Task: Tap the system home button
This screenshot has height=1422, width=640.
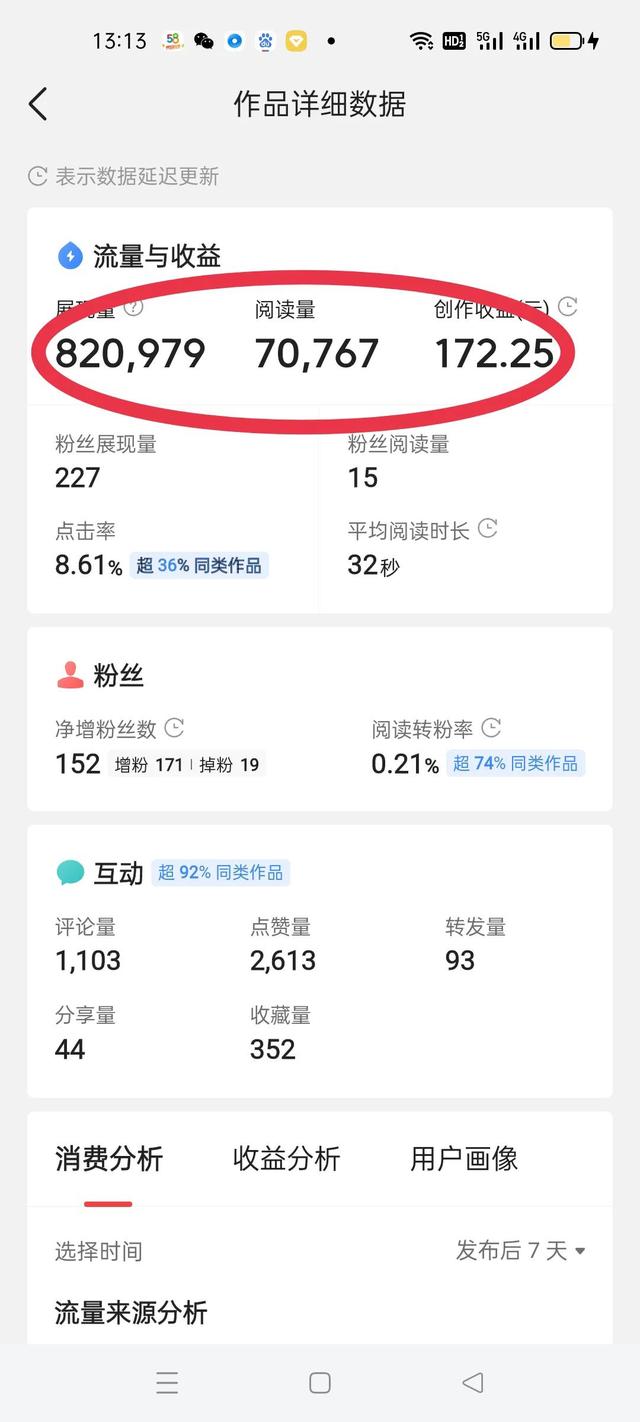Action: tap(320, 1382)
